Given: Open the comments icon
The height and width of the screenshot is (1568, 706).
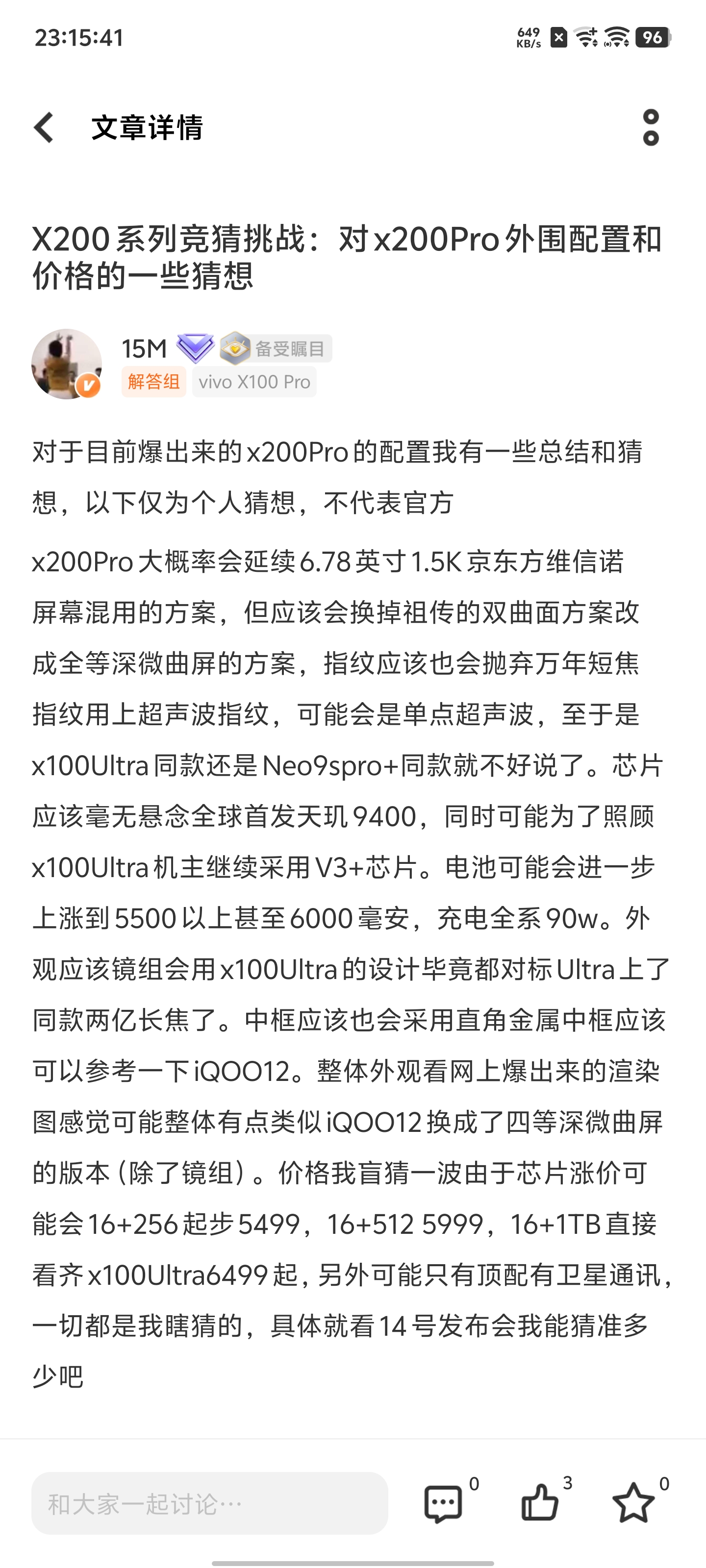Looking at the screenshot, I should pos(443,1503).
